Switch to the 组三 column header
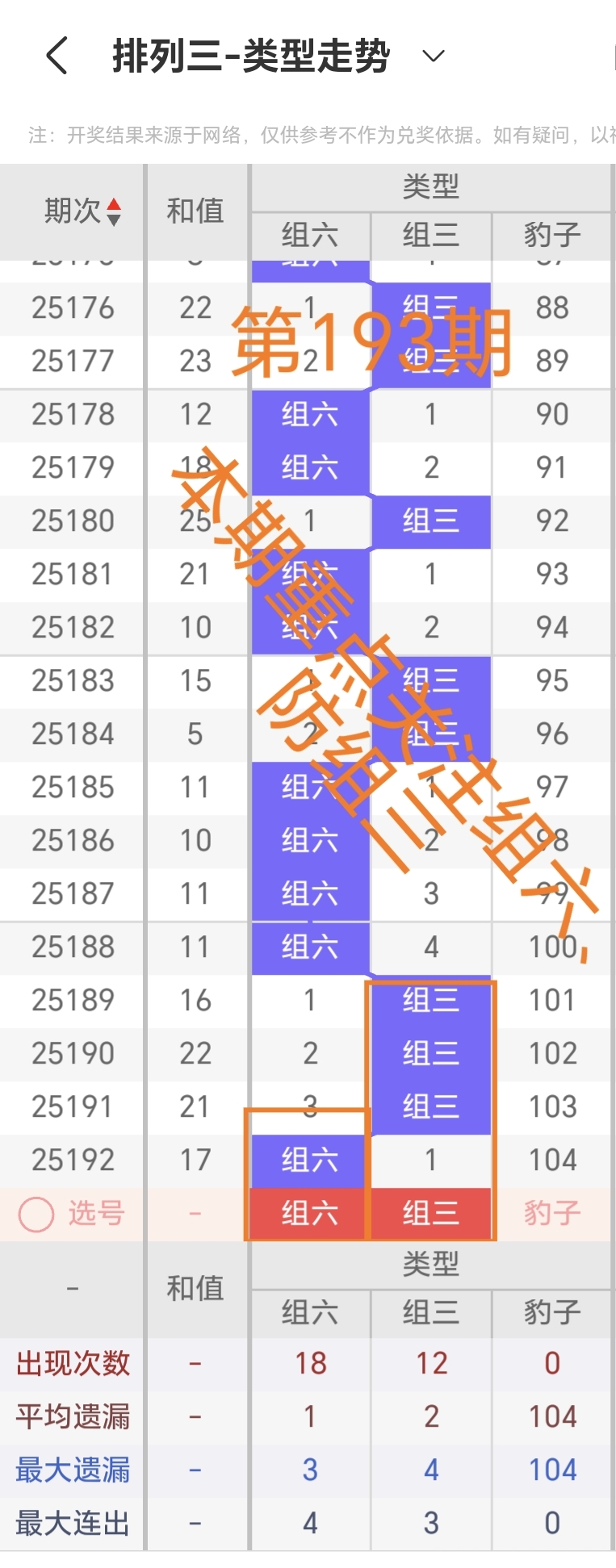Viewport: 616px width, 1568px height. (x=430, y=236)
